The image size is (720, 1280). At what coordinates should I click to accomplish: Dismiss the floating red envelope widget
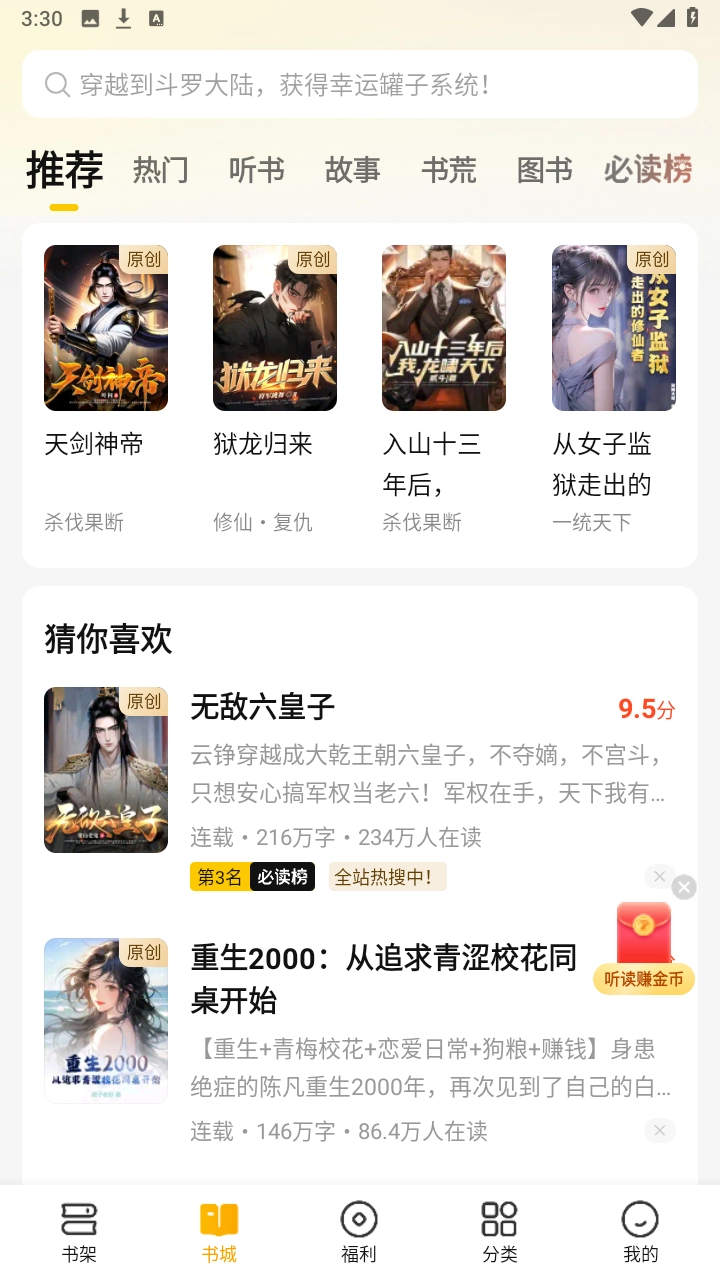[683, 886]
